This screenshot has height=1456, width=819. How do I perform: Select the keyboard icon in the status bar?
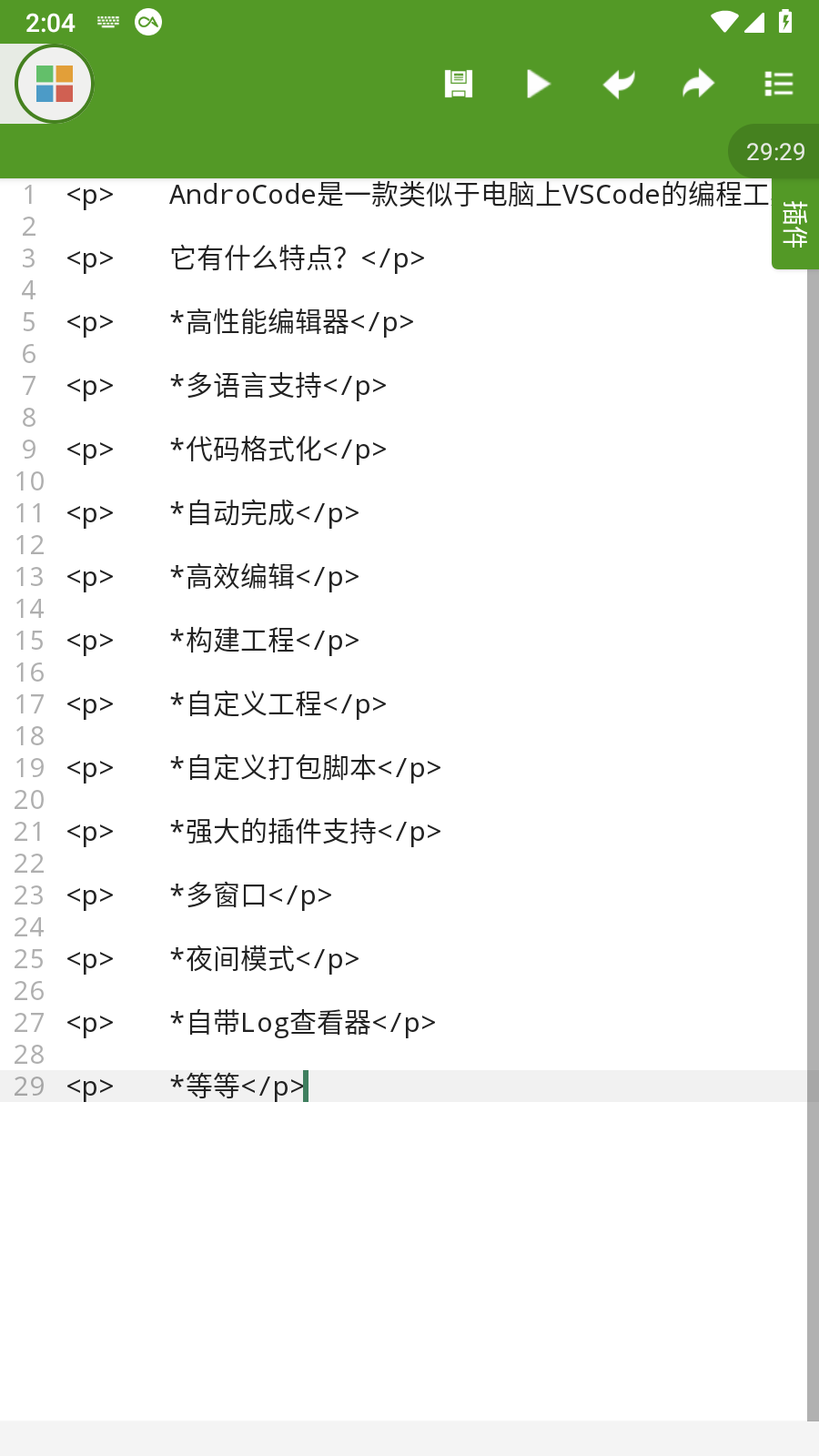tap(107, 21)
